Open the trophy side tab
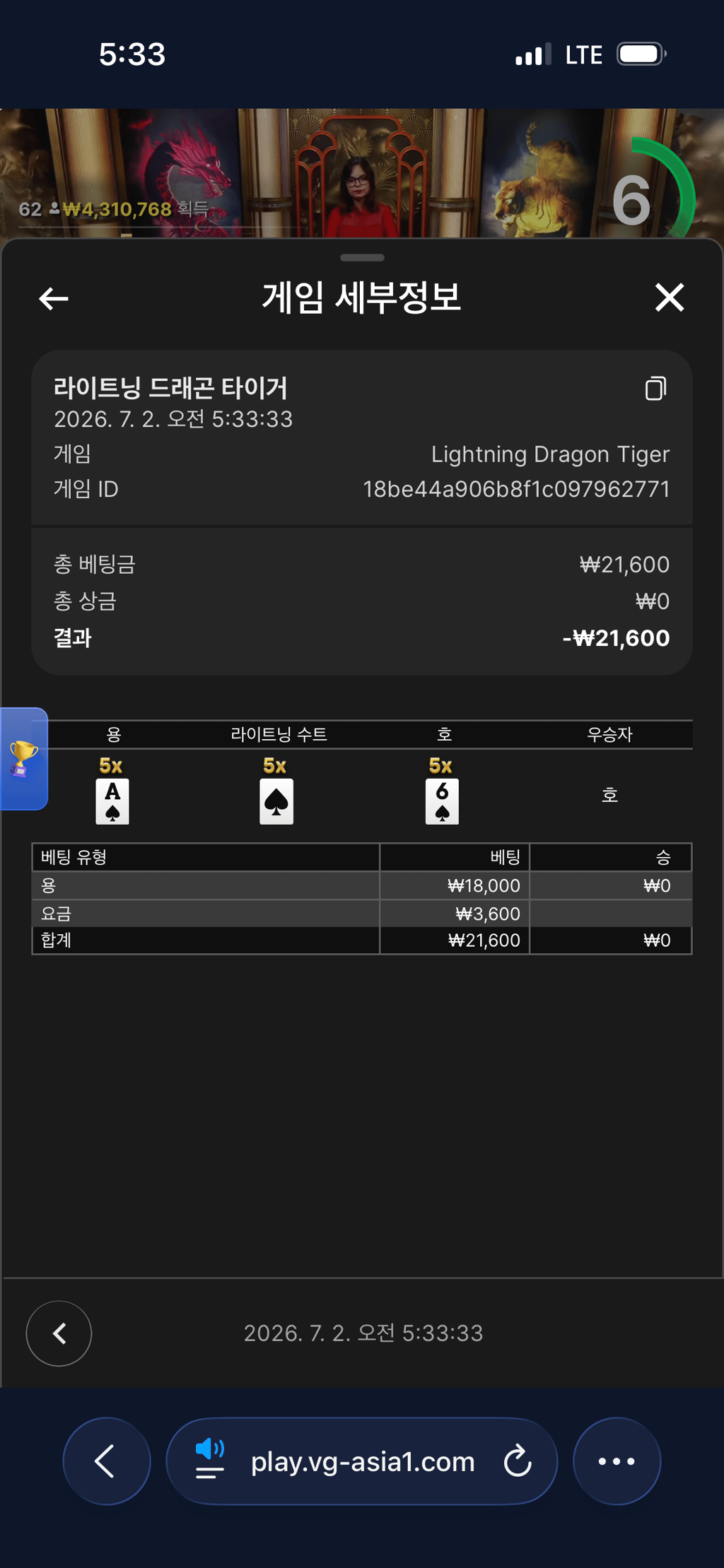 pyautogui.click(x=23, y=758)
